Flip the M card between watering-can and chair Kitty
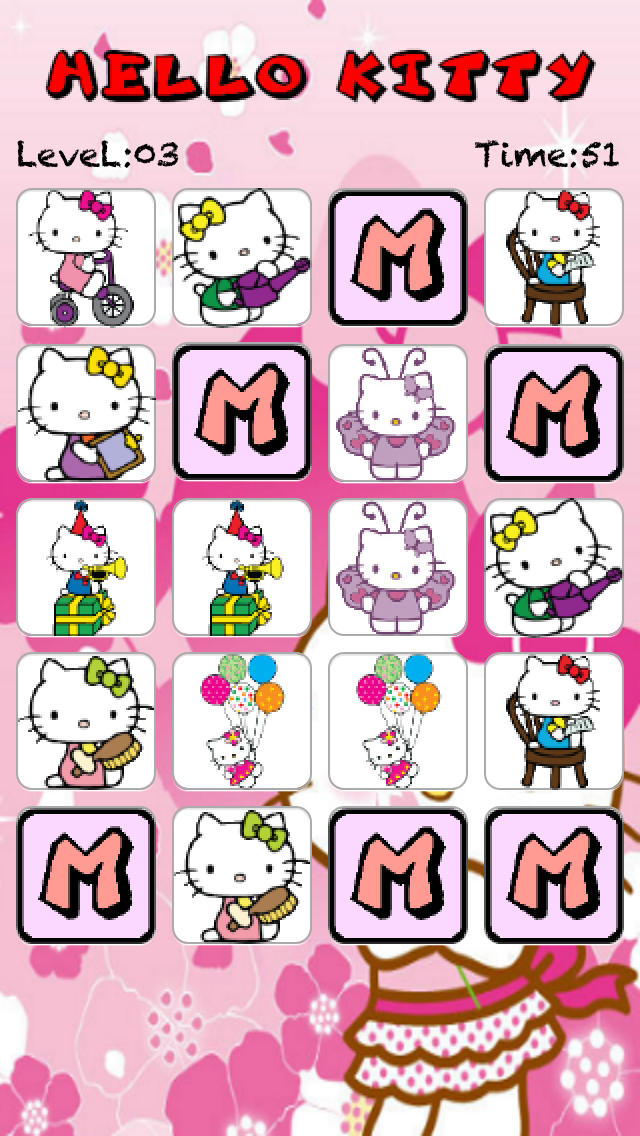This screenshot has height=1136, width=640. (398, 258)
